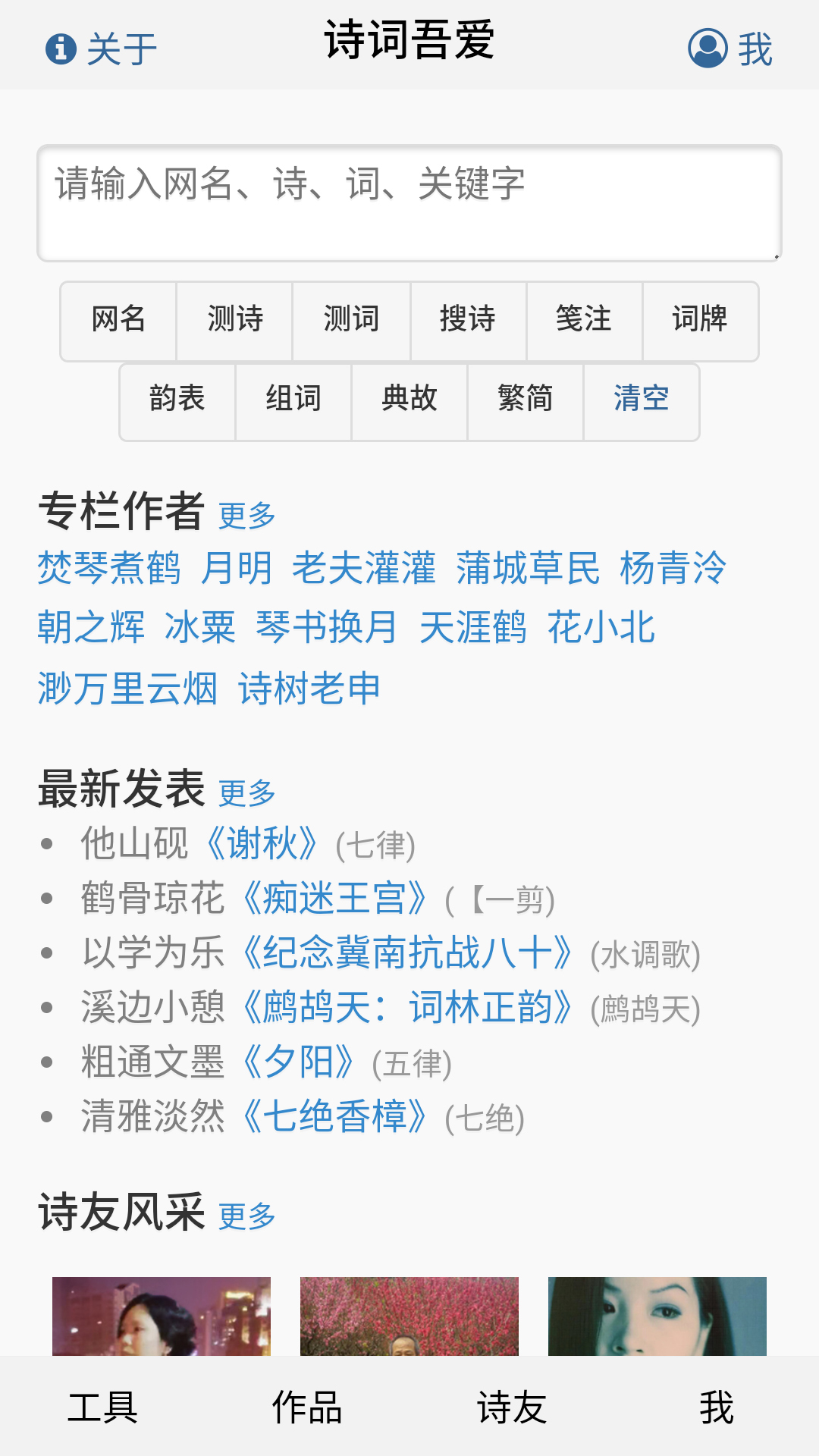Tap 繁简 to convert characters
The image size is (819, 1456).
click(526, 400)
